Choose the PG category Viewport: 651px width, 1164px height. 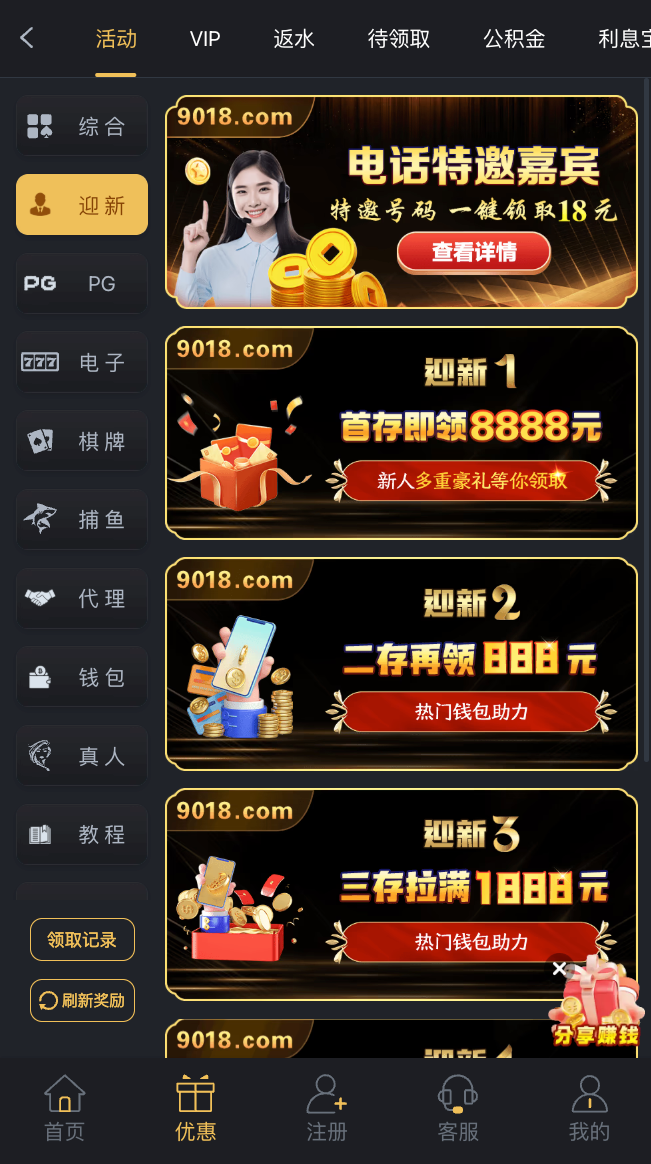pos(82,283)
